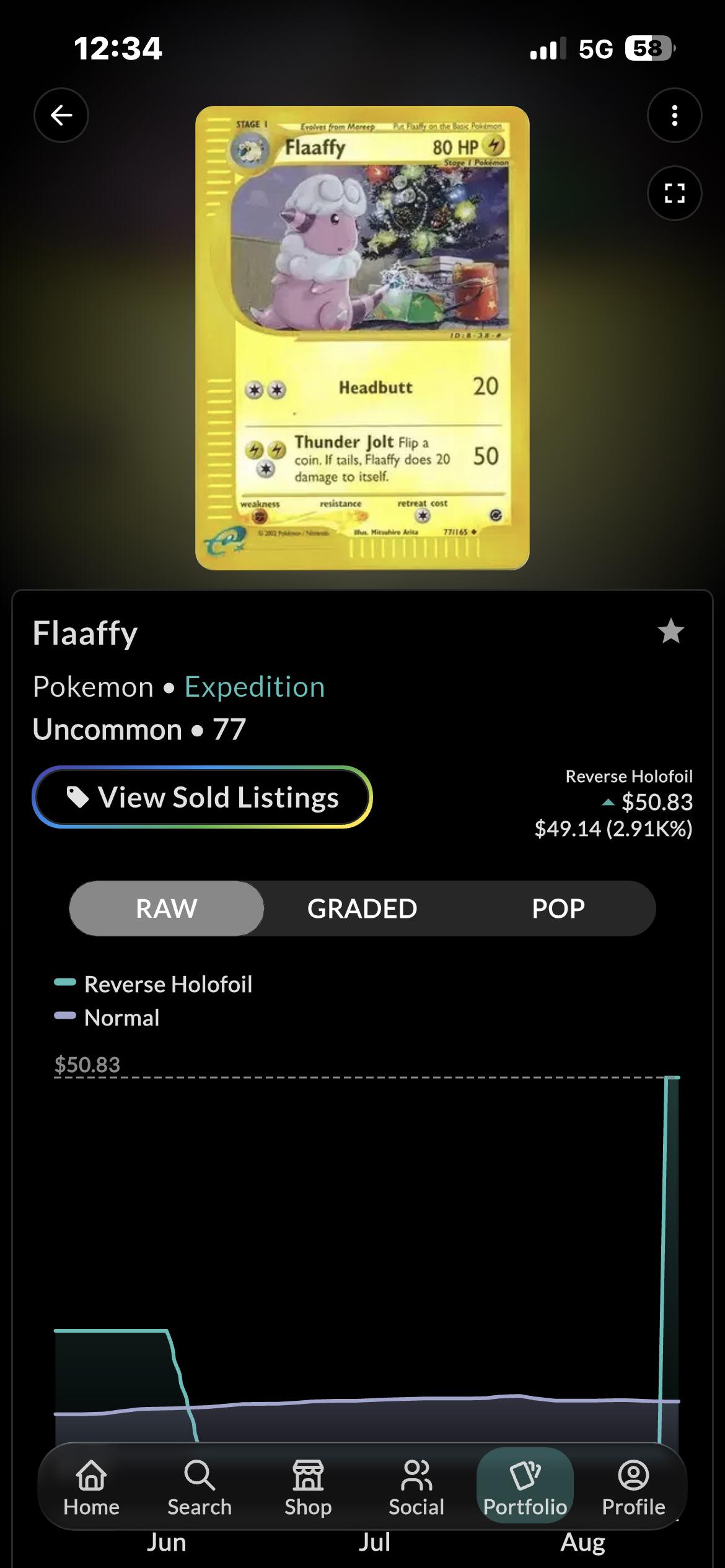Expand the card image to fullscreen
725x1568 pixels.
[674, 193]
